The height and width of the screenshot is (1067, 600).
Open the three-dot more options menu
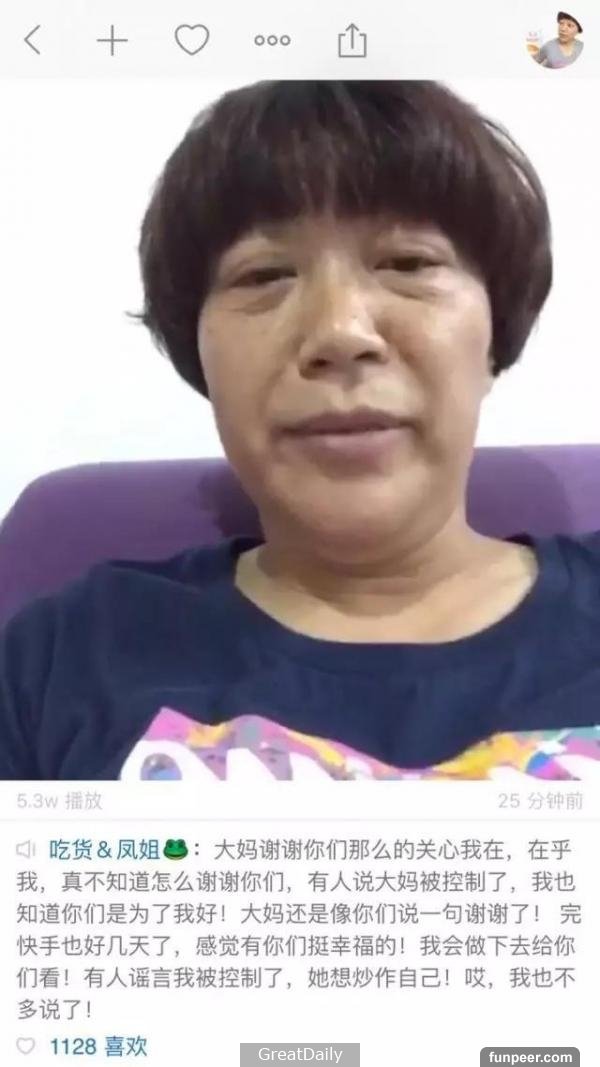coord(272,41)
